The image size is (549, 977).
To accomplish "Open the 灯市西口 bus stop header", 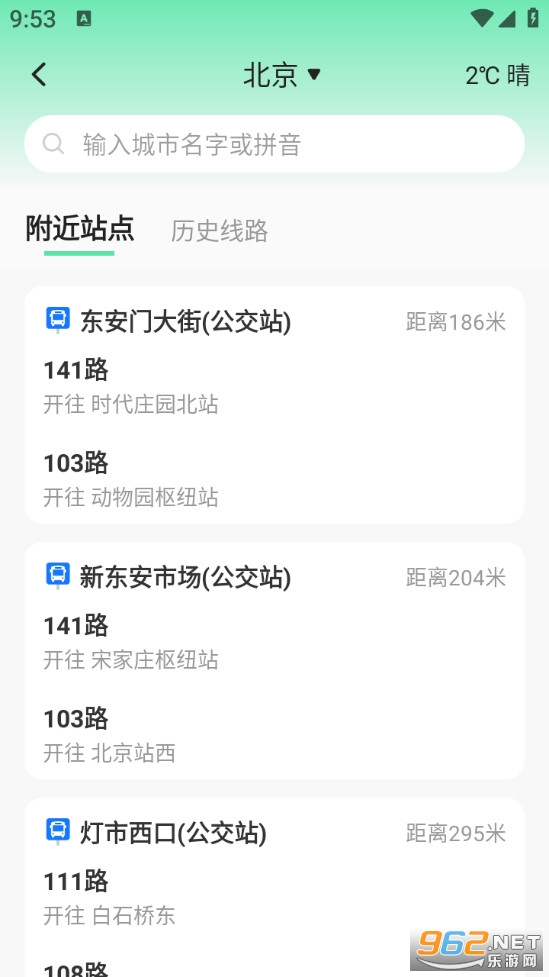I will coord(274,832).
